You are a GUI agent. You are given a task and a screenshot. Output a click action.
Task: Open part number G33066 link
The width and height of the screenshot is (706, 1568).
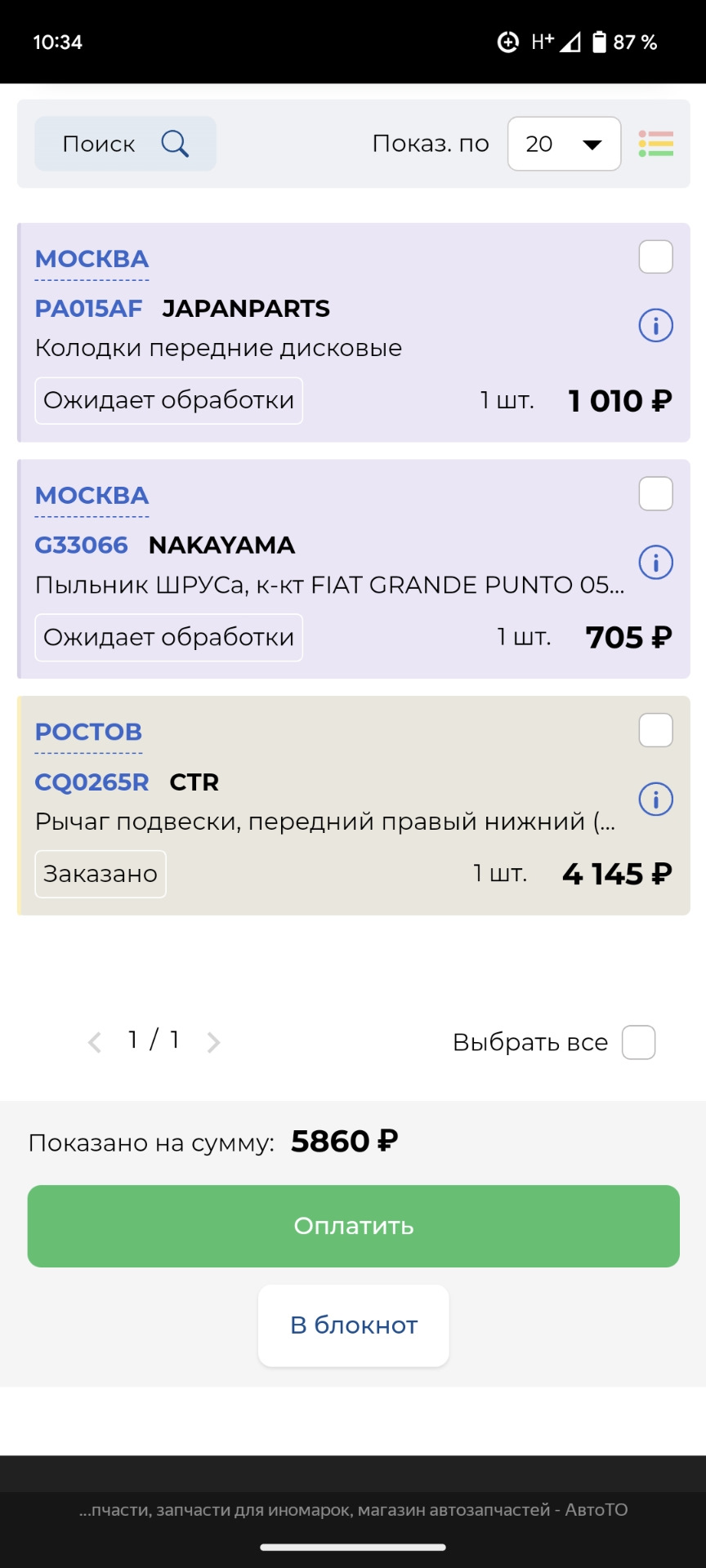coord(81,546)
